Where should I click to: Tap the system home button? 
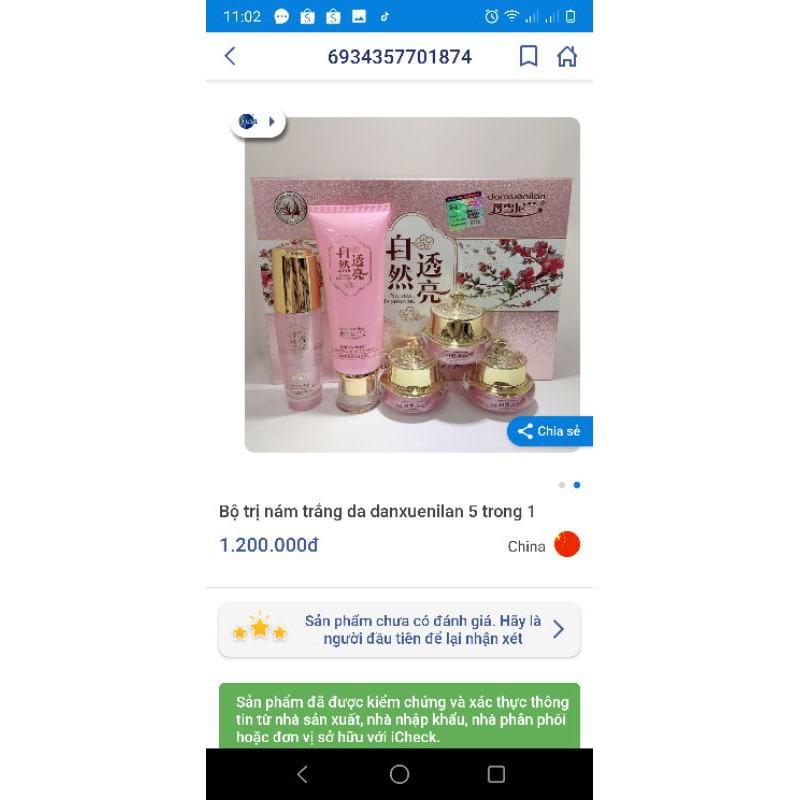coord(399,774)
